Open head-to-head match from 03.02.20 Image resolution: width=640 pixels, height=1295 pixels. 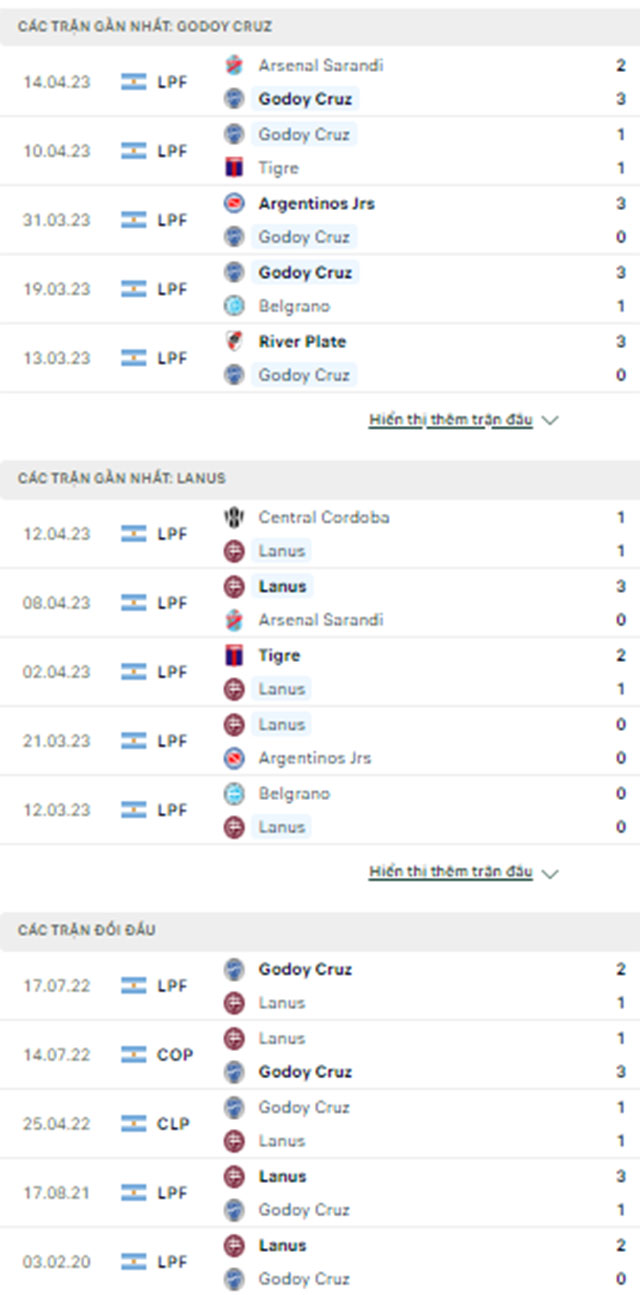point(320,1262)
